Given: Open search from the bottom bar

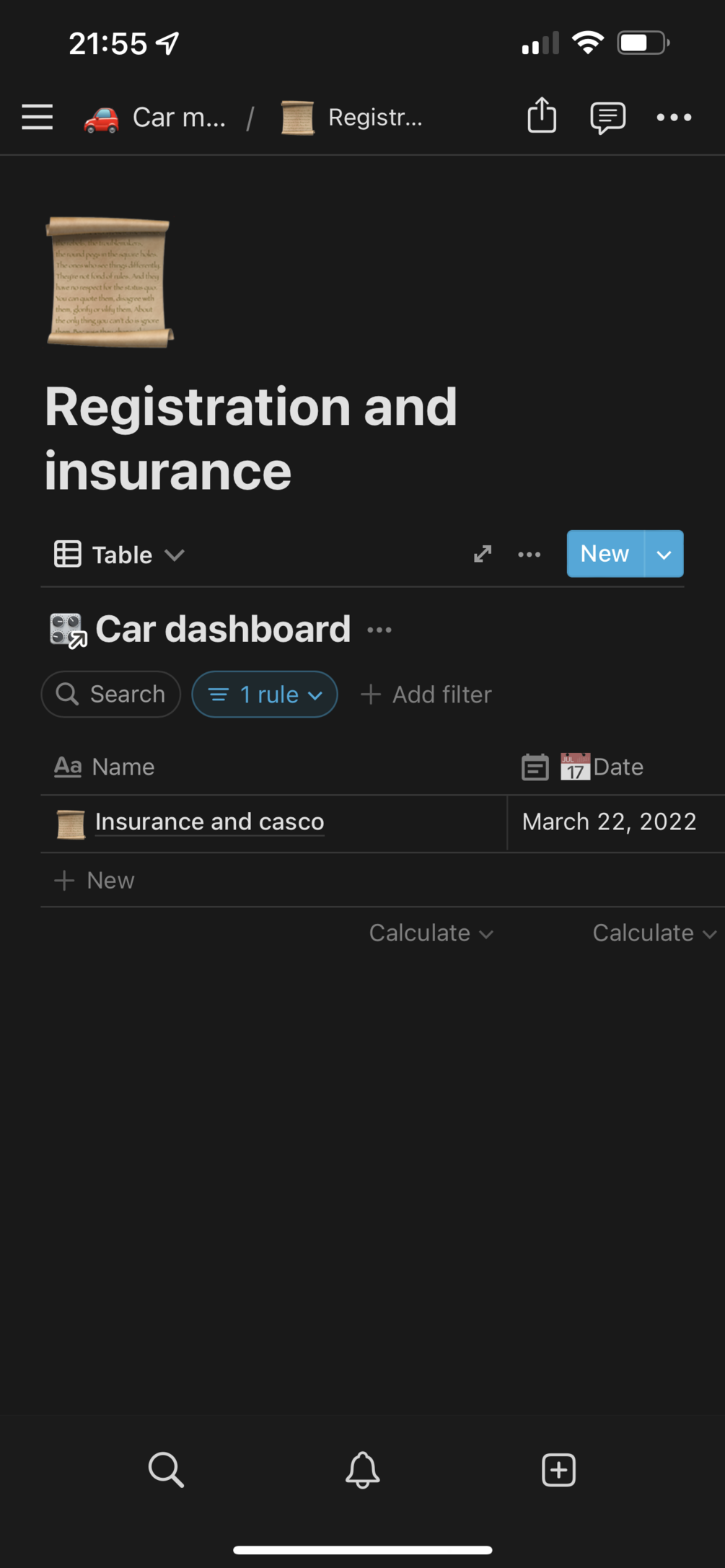Looking at the screenshot, I should pyautogui.click(x=166, y=1470).
